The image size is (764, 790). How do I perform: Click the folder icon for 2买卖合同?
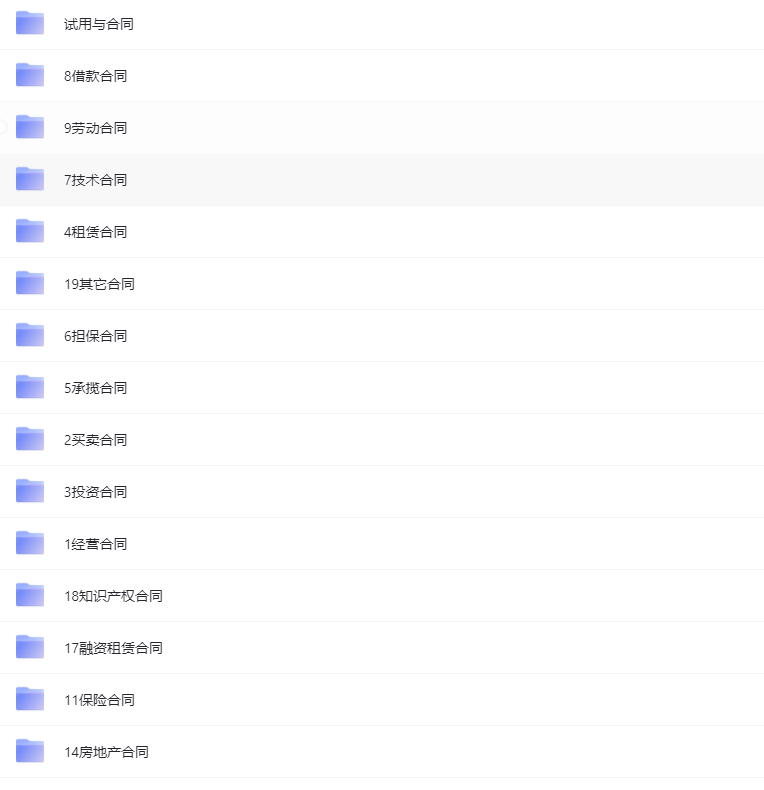coord(29,439)
